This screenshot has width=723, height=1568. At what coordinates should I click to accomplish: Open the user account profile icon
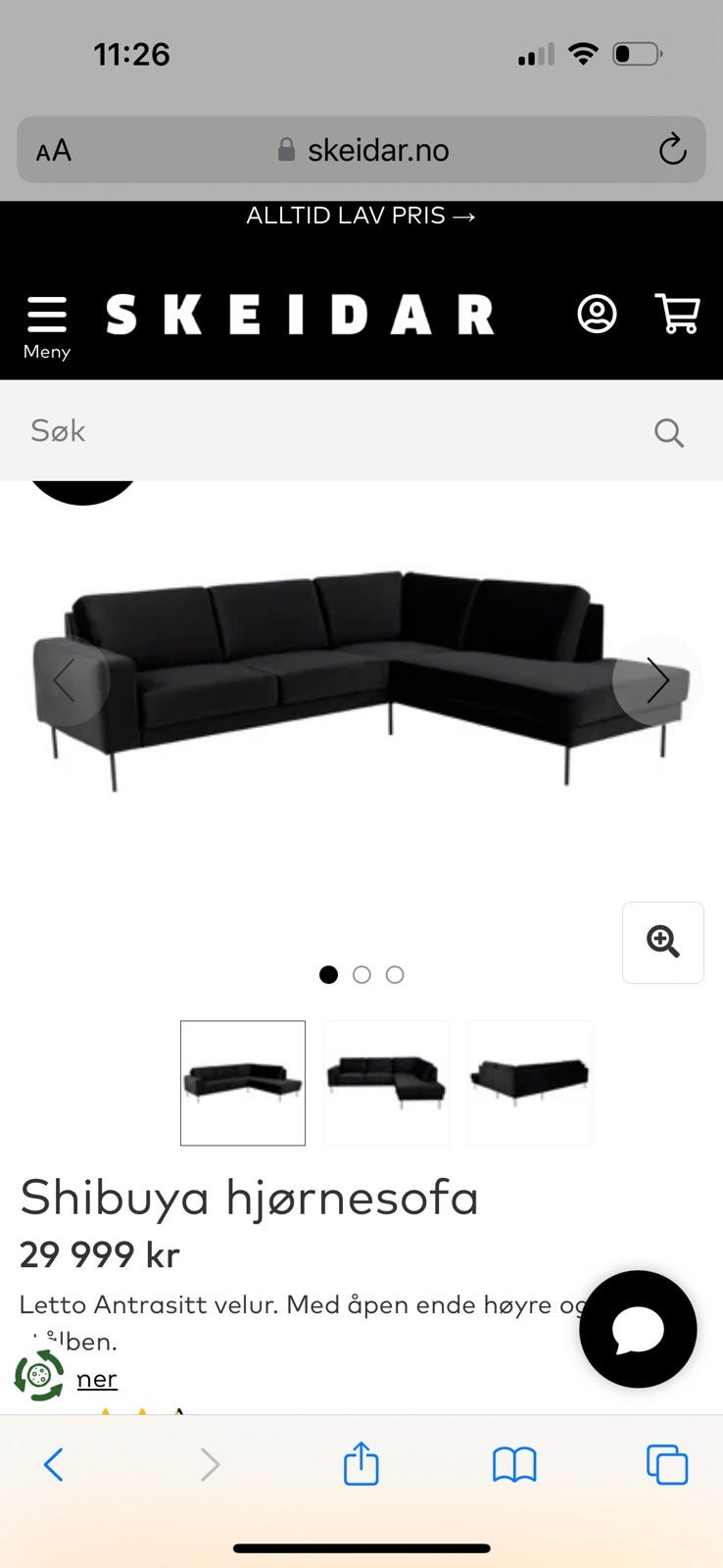(x=597, y=315)
